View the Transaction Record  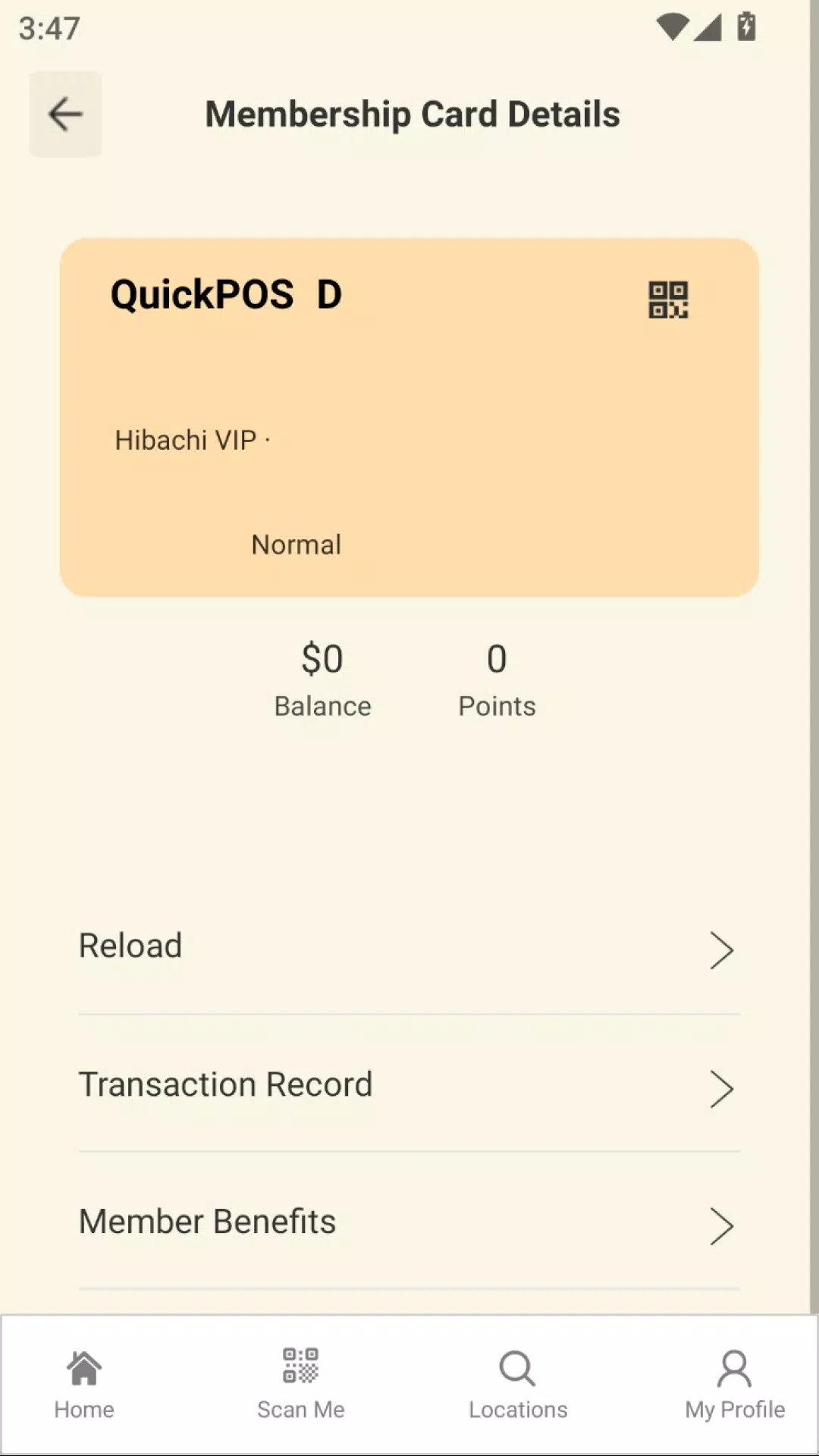click(409, 1086)
